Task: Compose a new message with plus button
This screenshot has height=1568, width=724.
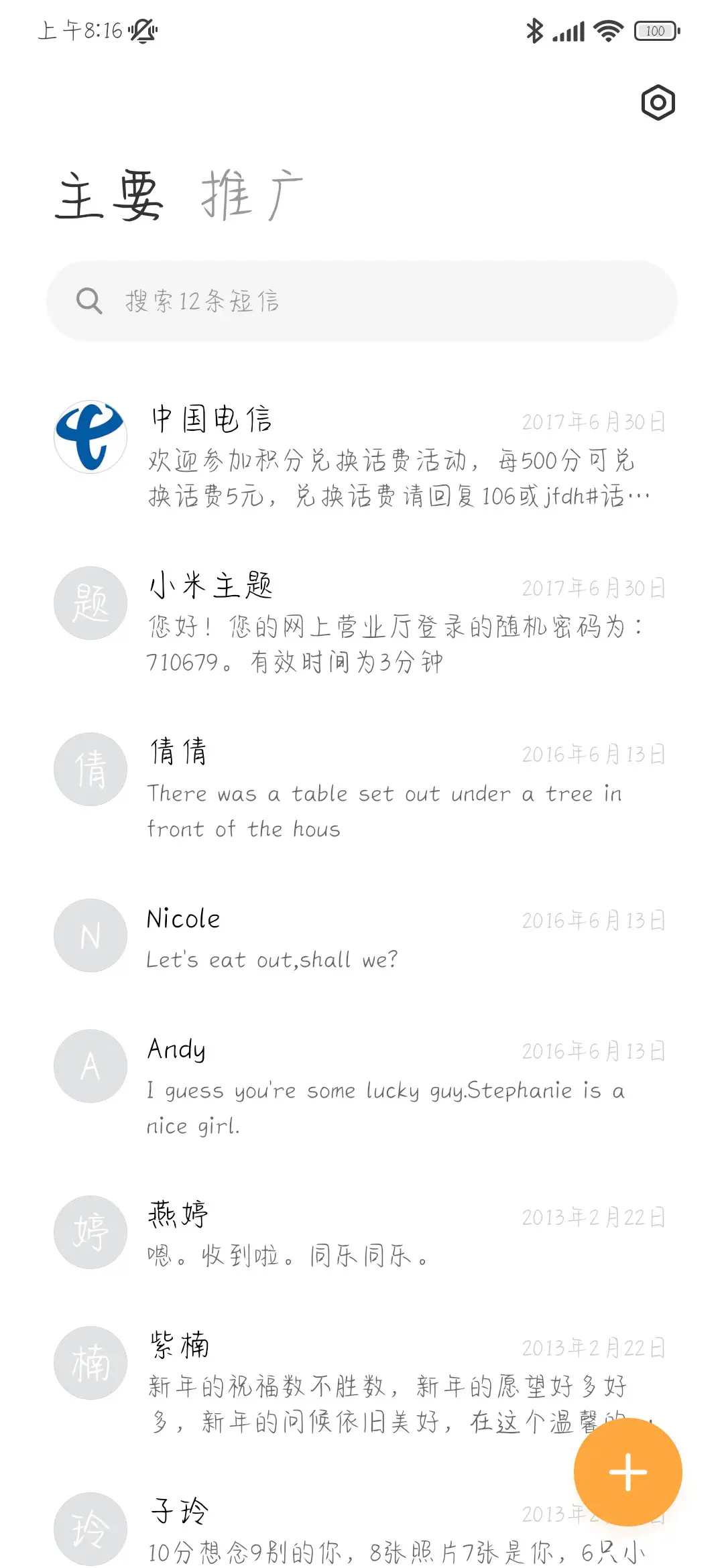Action: [627, 1472]
